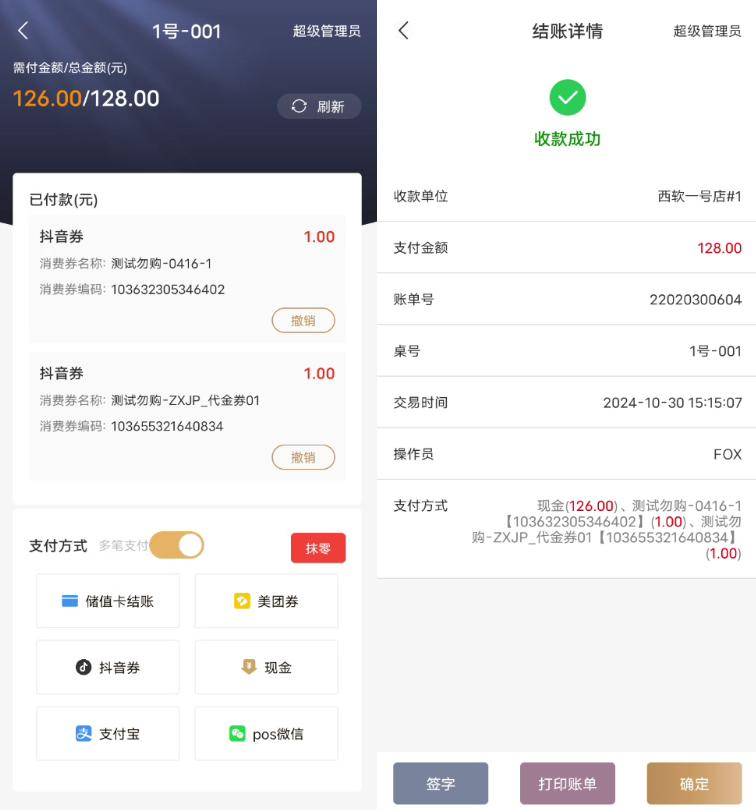This screenshot has width=756, height=810.
Task: Select 现金 cash payment
Action: point(266,667)
